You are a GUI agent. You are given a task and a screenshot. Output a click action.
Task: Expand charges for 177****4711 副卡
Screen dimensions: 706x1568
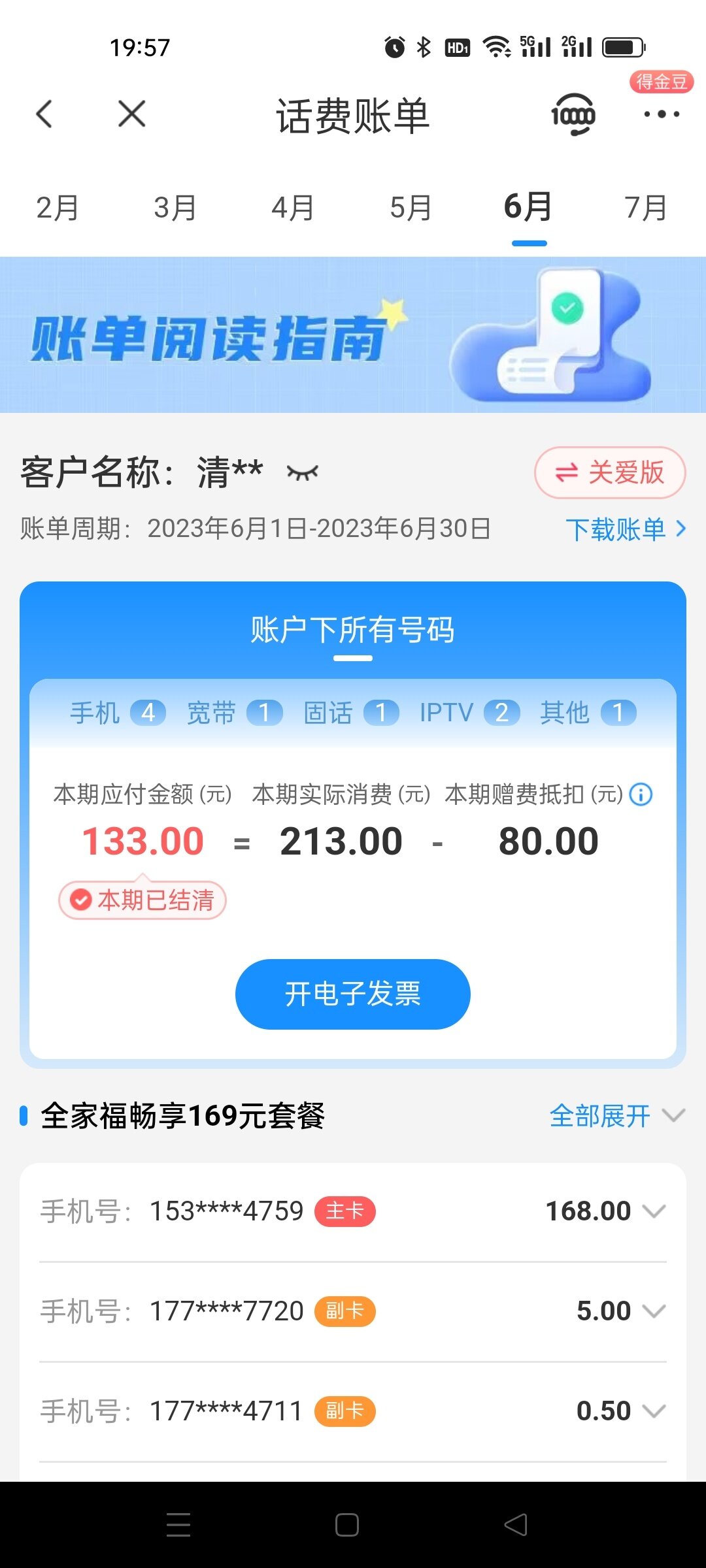[654, 1411]
